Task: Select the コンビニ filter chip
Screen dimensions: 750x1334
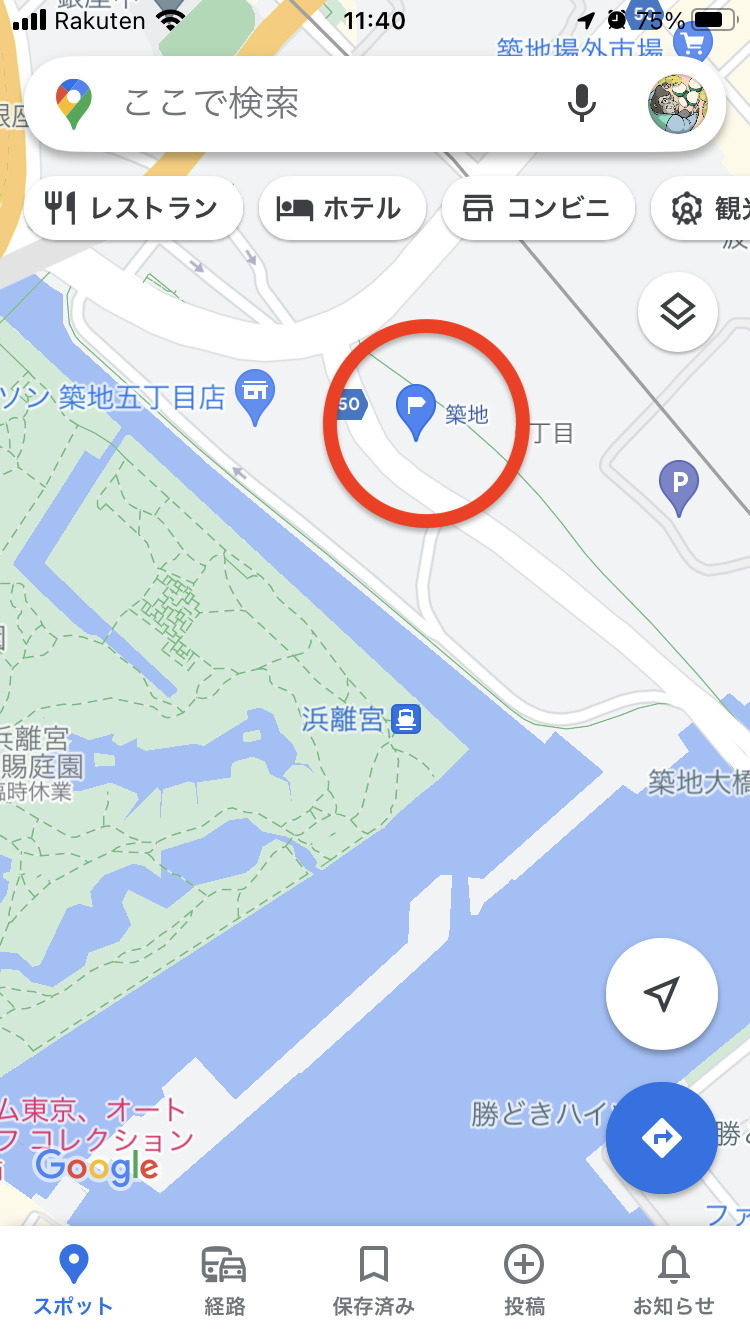Action: 538,208
